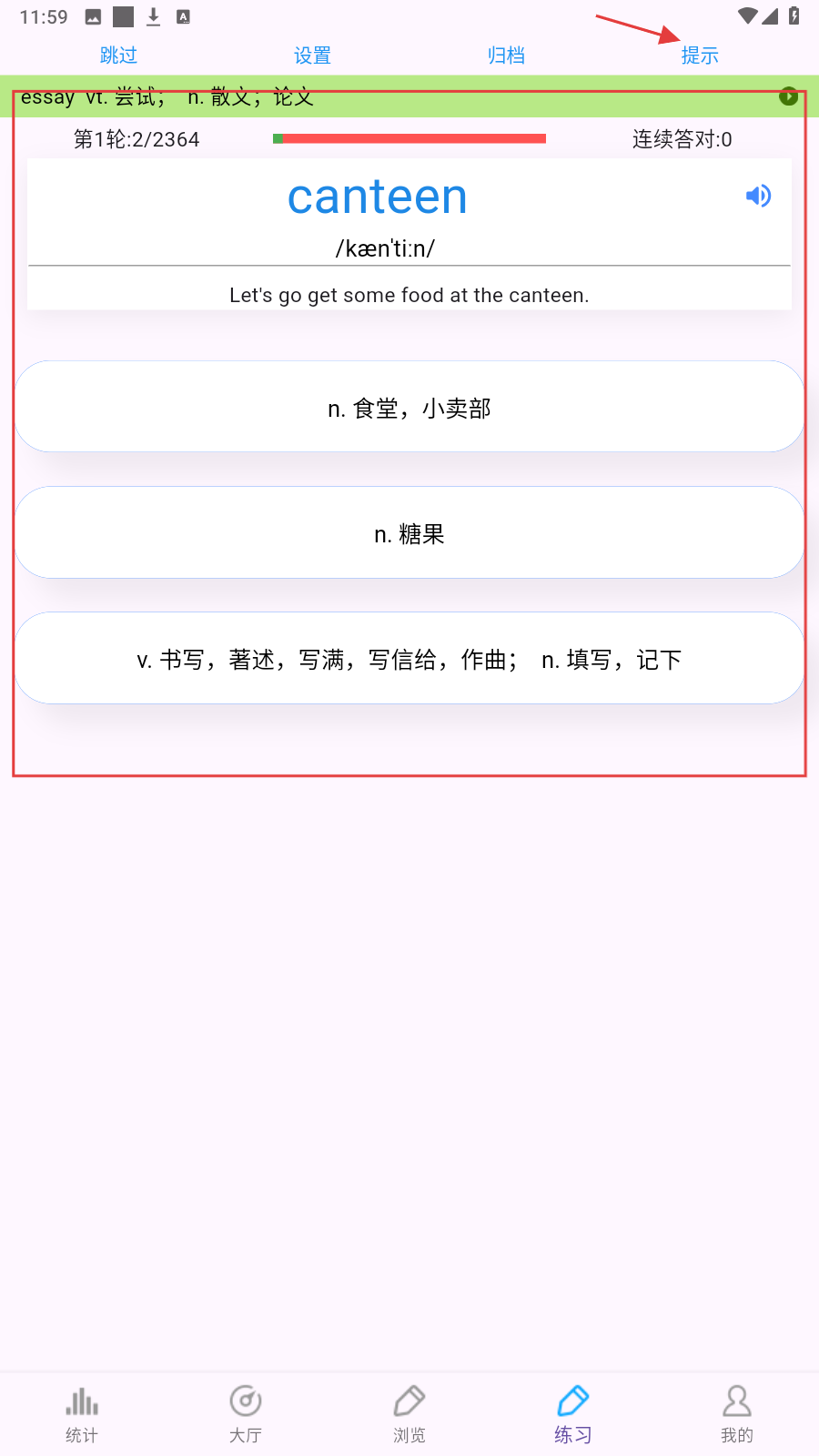
Task: Open 设置 in the top bar
Action: point(312,56)
